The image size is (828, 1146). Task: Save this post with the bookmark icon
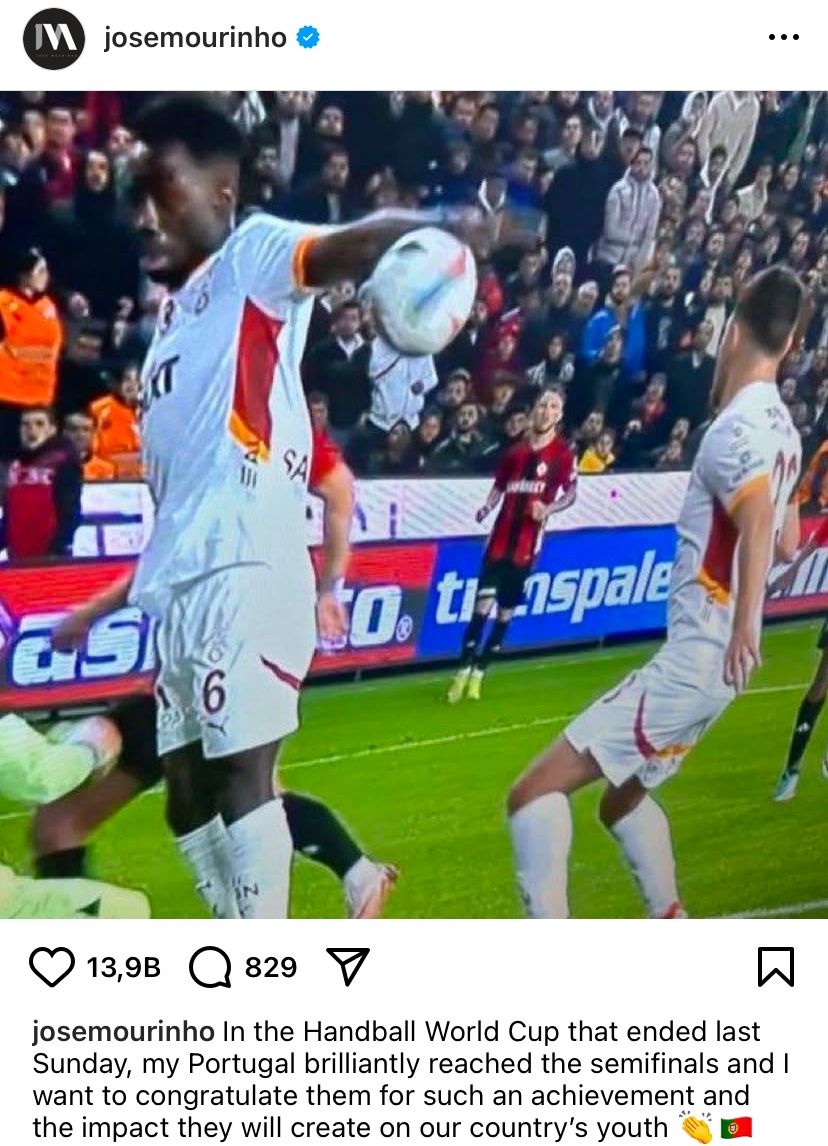point(775,967)
